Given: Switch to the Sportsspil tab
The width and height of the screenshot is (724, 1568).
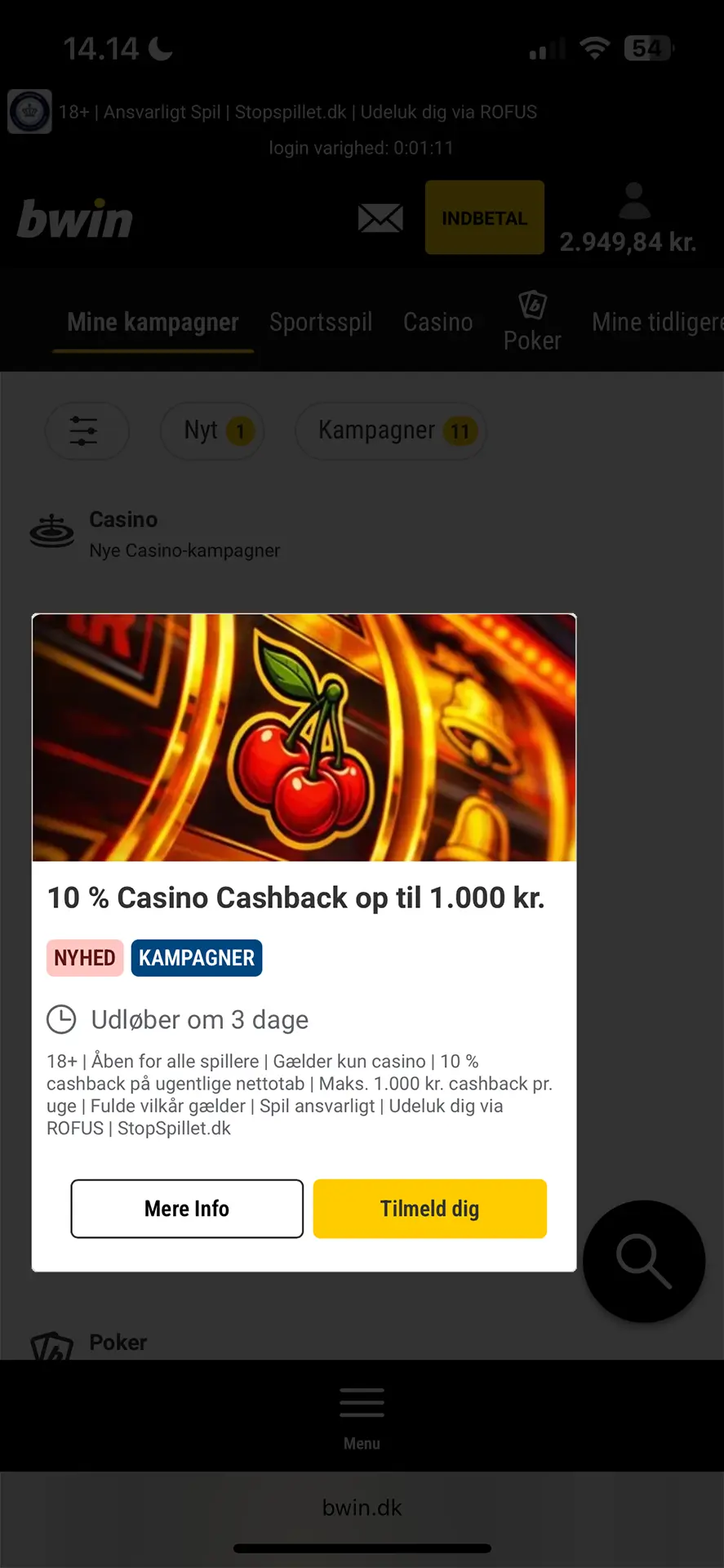Looking at the screenshot, I should [x=321, y=321].
